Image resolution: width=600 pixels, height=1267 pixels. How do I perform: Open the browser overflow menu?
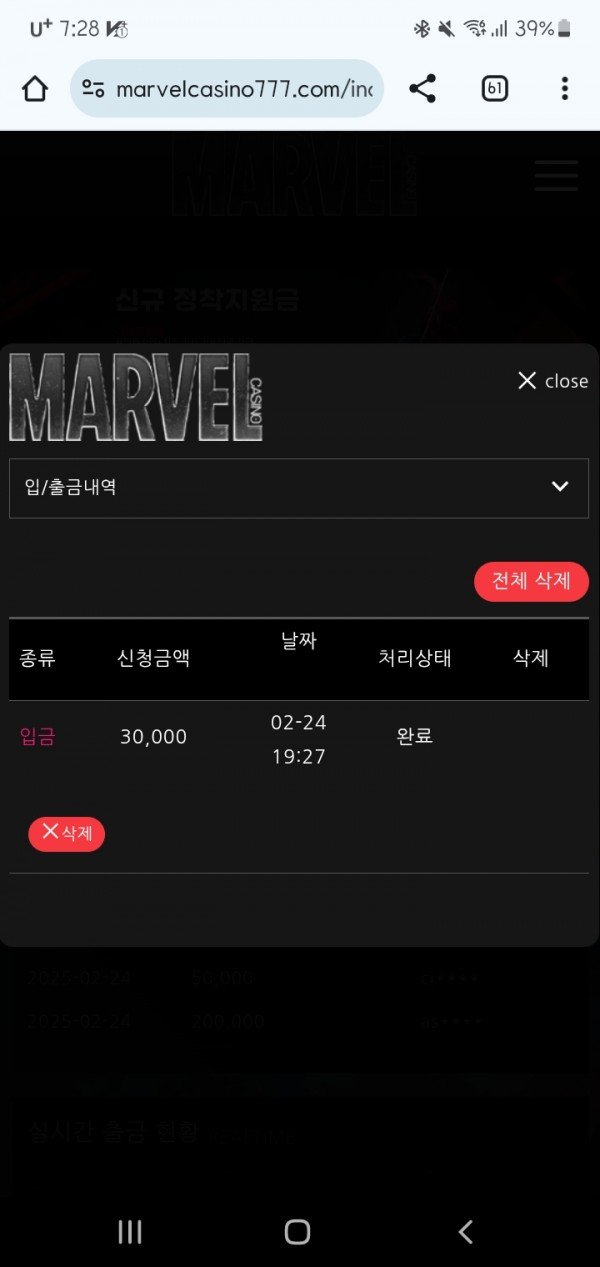tap(564, 89)
